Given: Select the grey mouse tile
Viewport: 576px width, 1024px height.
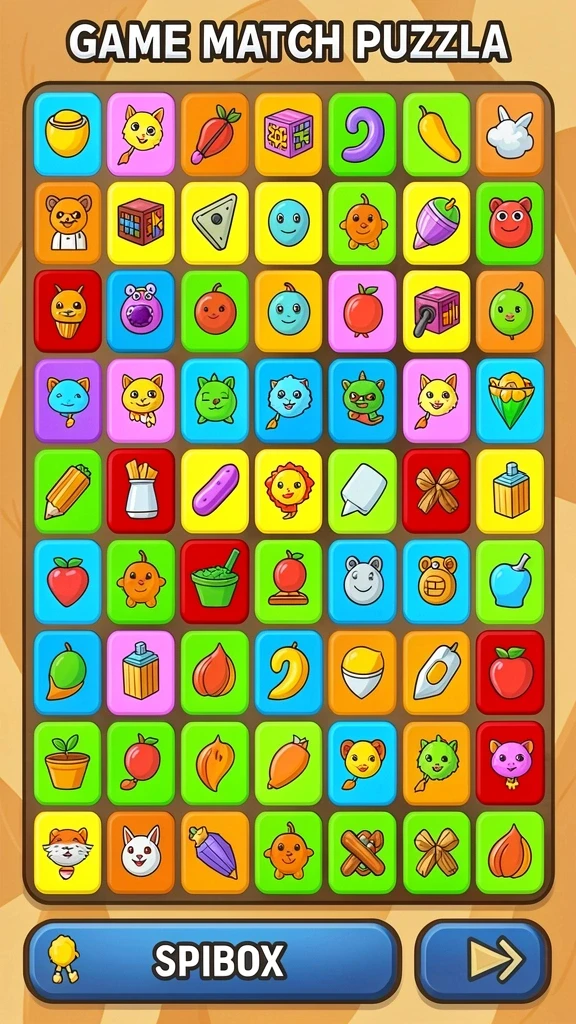Looking at the screenshot, I should click(362, 581).
